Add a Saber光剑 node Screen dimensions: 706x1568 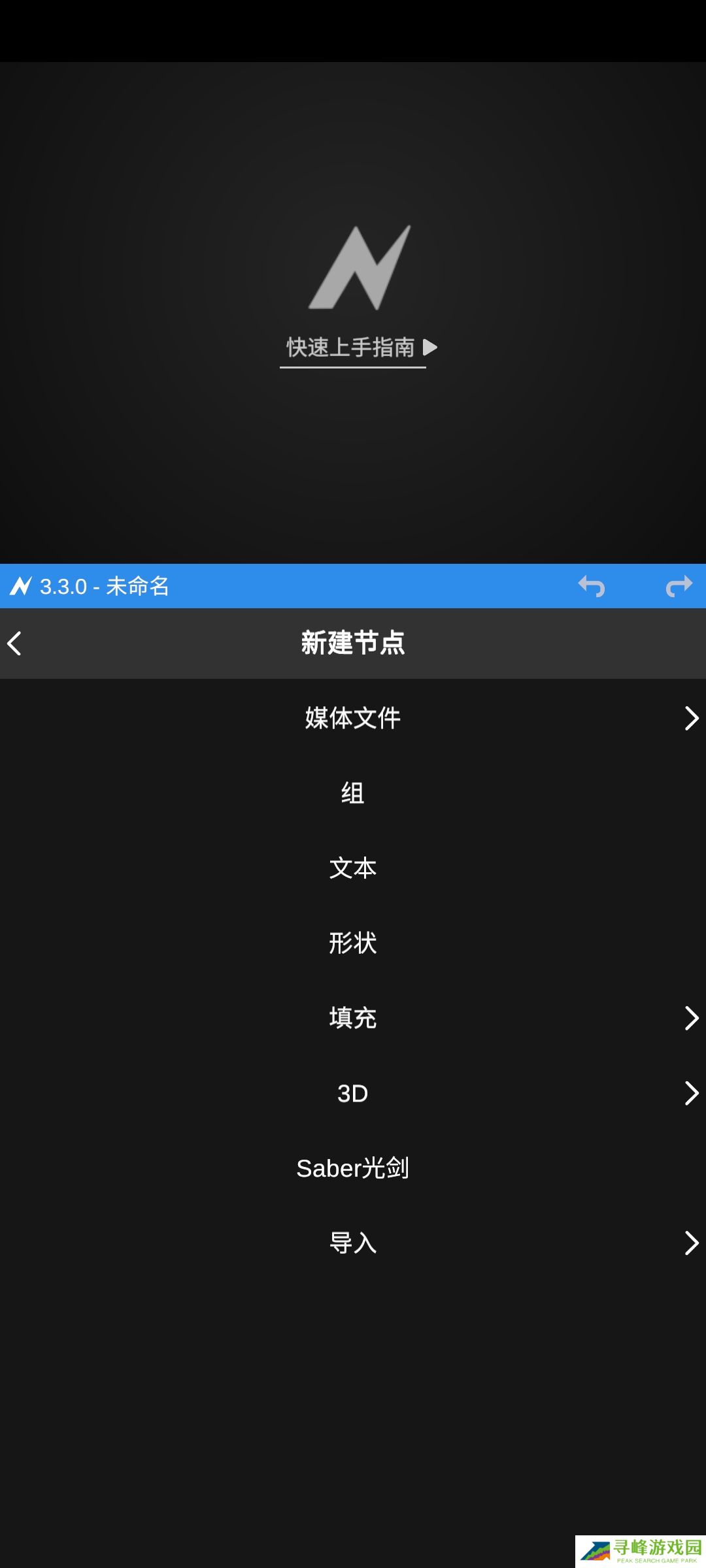(x=353, y=1168)
